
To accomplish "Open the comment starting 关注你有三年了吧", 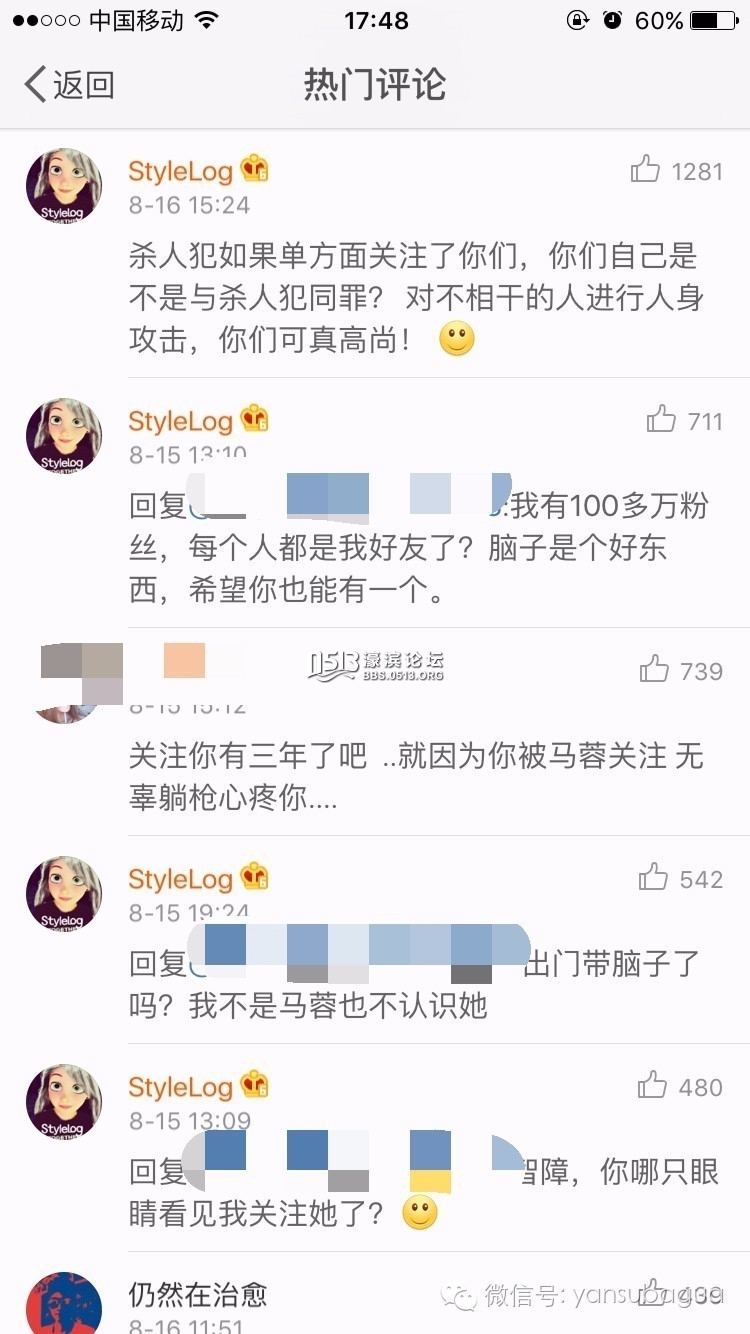I will (x=415, y=777).
